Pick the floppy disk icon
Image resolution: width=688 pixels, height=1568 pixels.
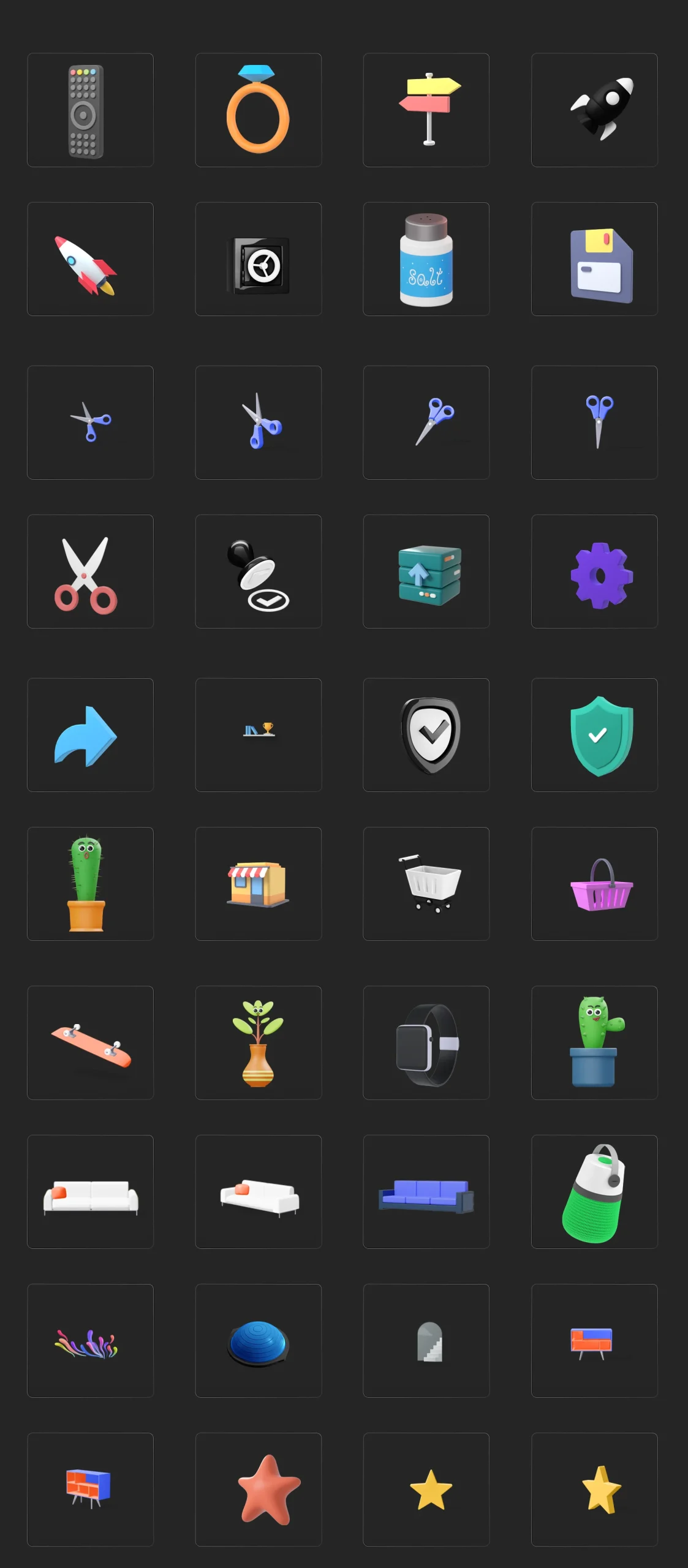click(x=594, y=259)
